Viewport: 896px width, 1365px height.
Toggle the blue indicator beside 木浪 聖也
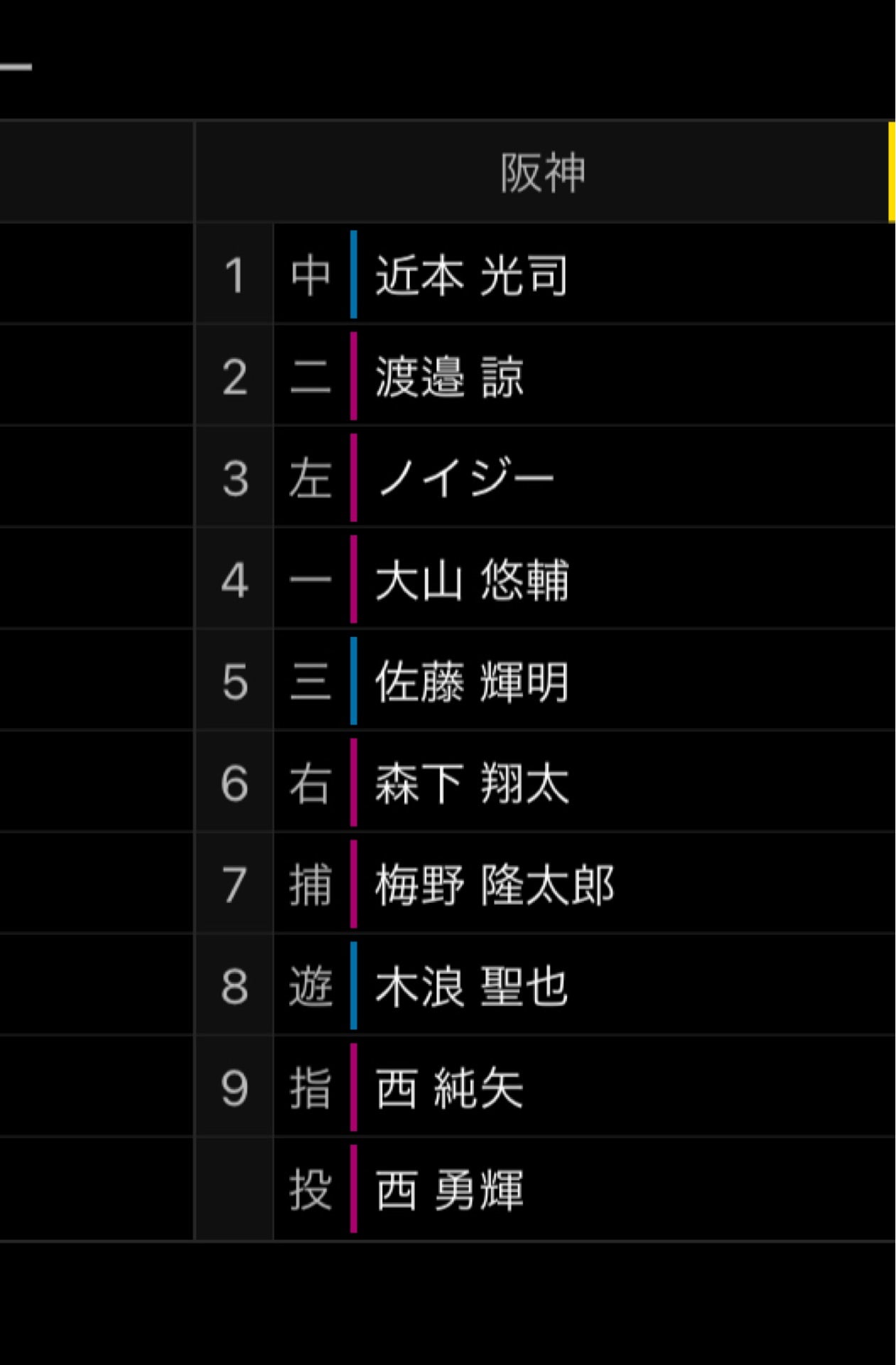click(353, 985)
